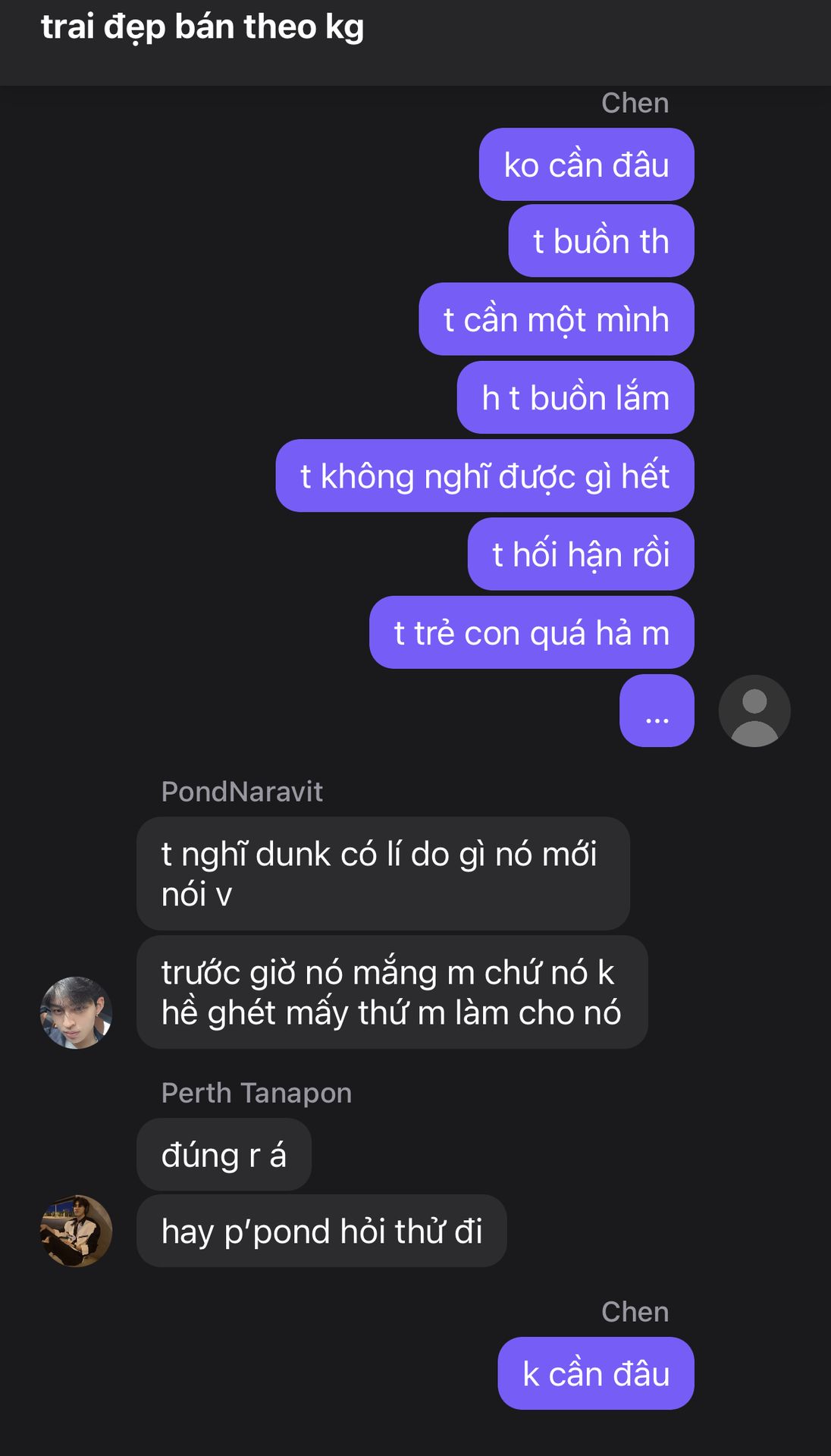Open PondNaravit's profile picture
This screenshot has width=831, height=1456.
(x=76, y=1012)
